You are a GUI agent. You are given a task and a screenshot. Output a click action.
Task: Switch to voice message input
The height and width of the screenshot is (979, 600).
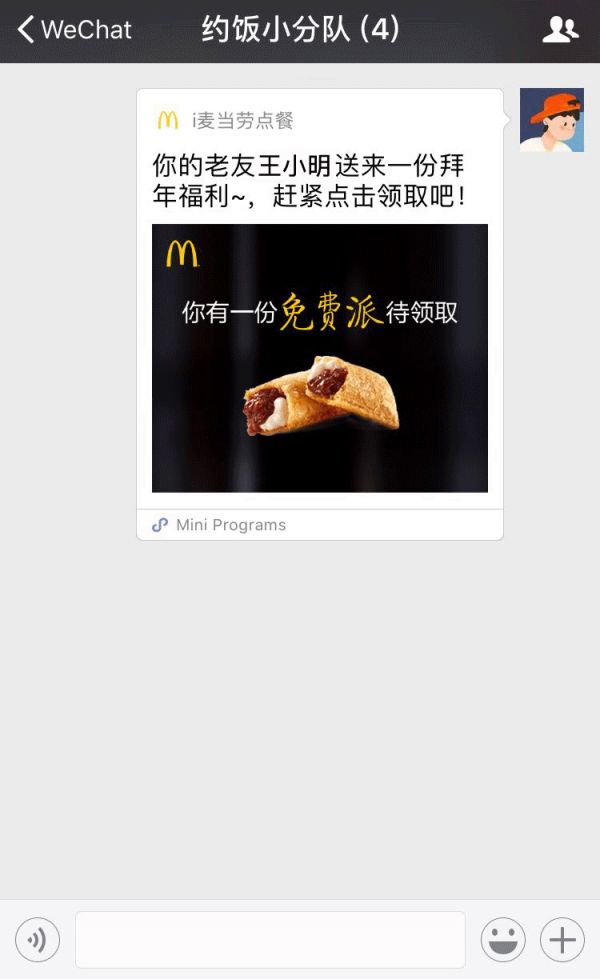pos(37,939)
